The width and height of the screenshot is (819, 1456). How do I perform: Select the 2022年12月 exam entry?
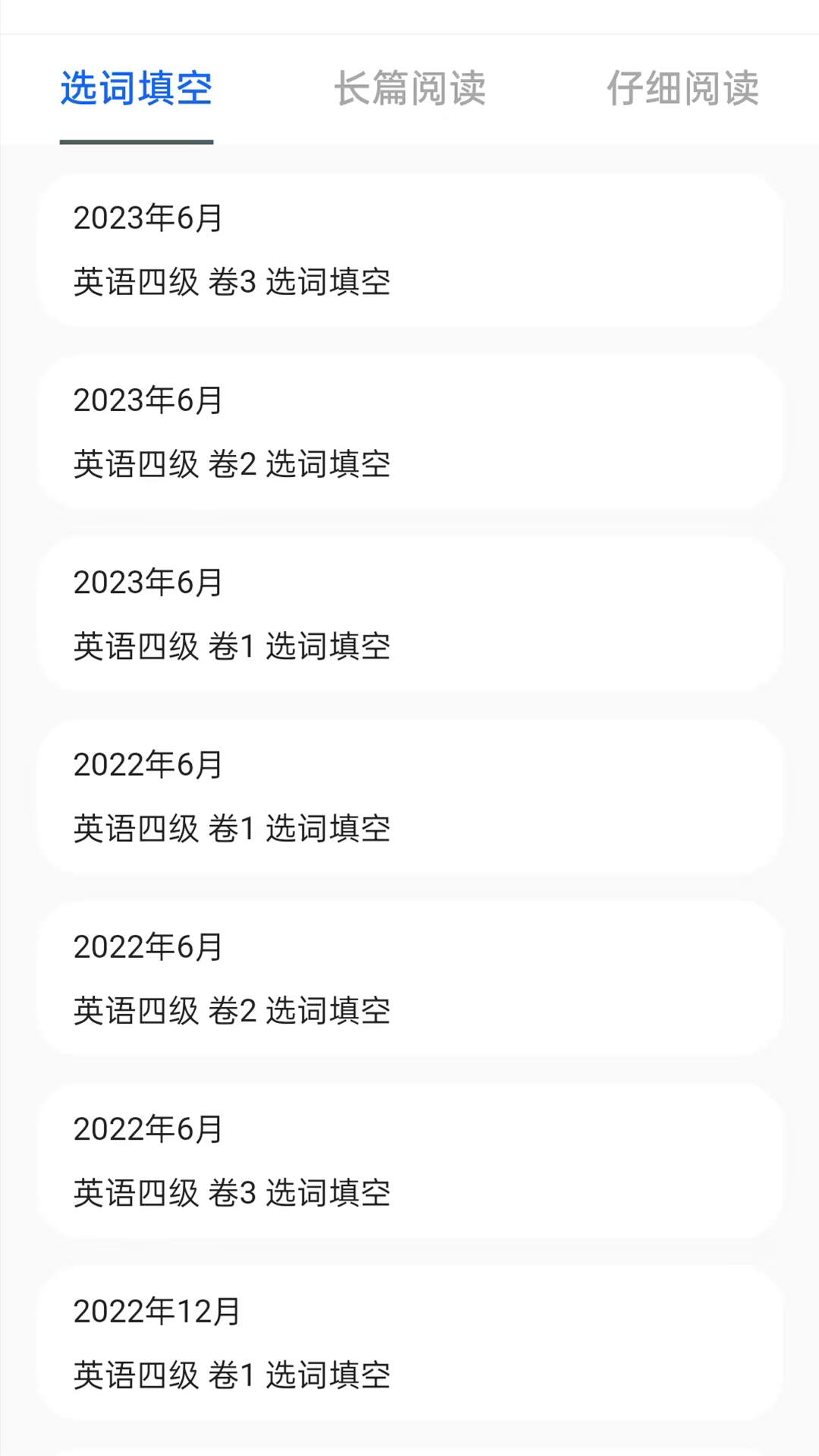(409, 1344)
